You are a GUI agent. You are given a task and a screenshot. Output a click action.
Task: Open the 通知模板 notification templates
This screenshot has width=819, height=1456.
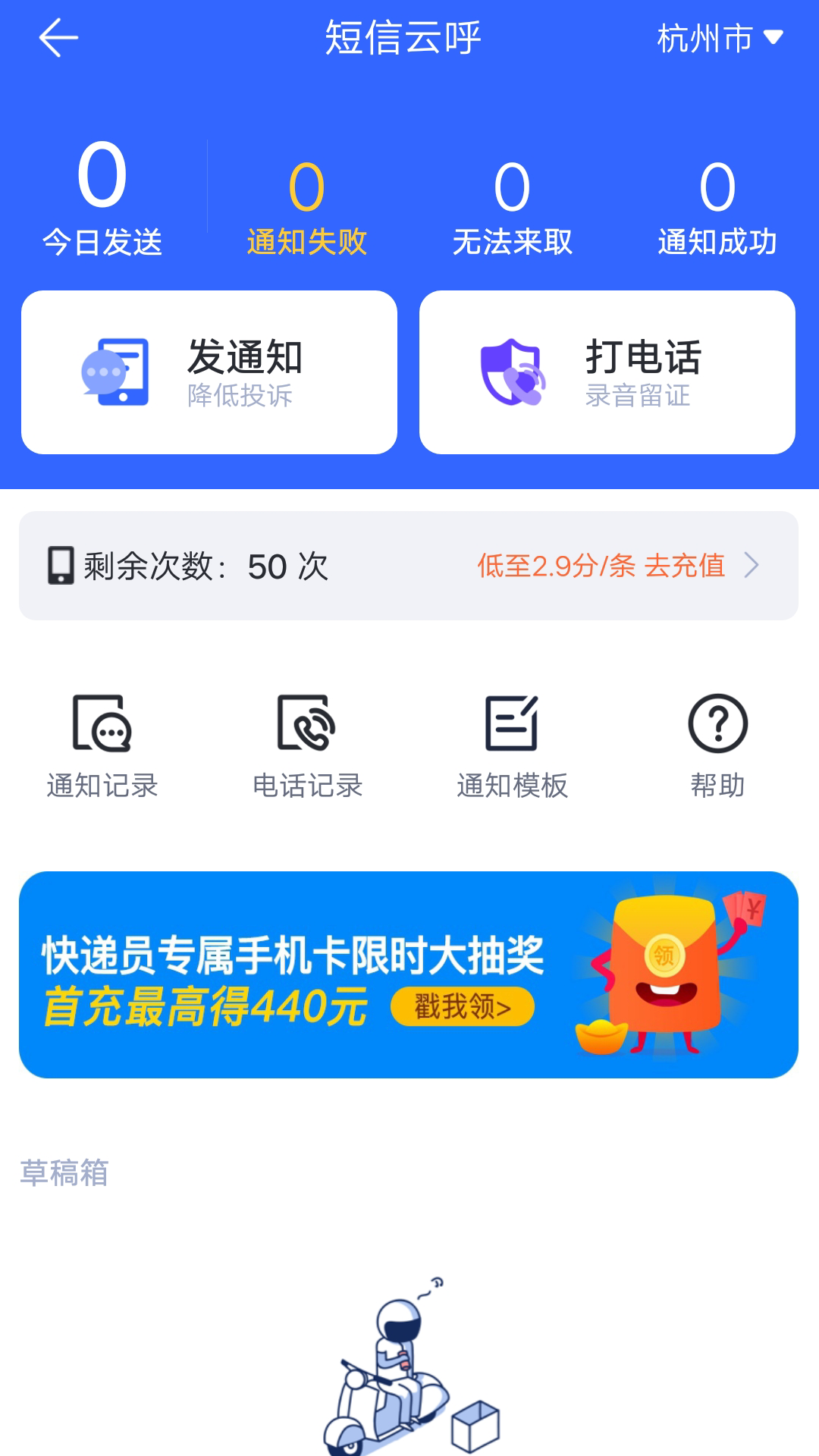click(x=512, y=743)
